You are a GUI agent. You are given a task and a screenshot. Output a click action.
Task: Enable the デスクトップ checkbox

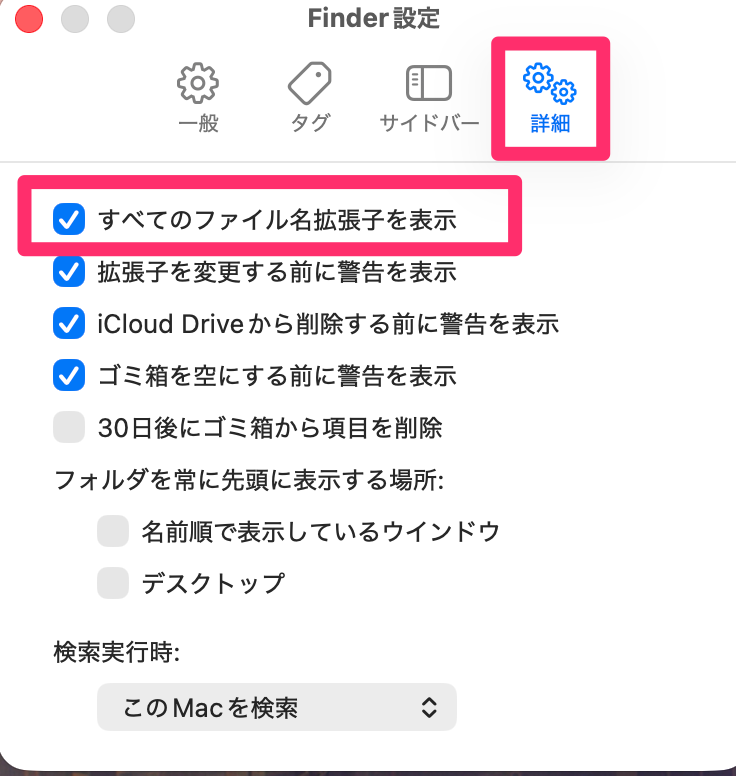(113, 583)
